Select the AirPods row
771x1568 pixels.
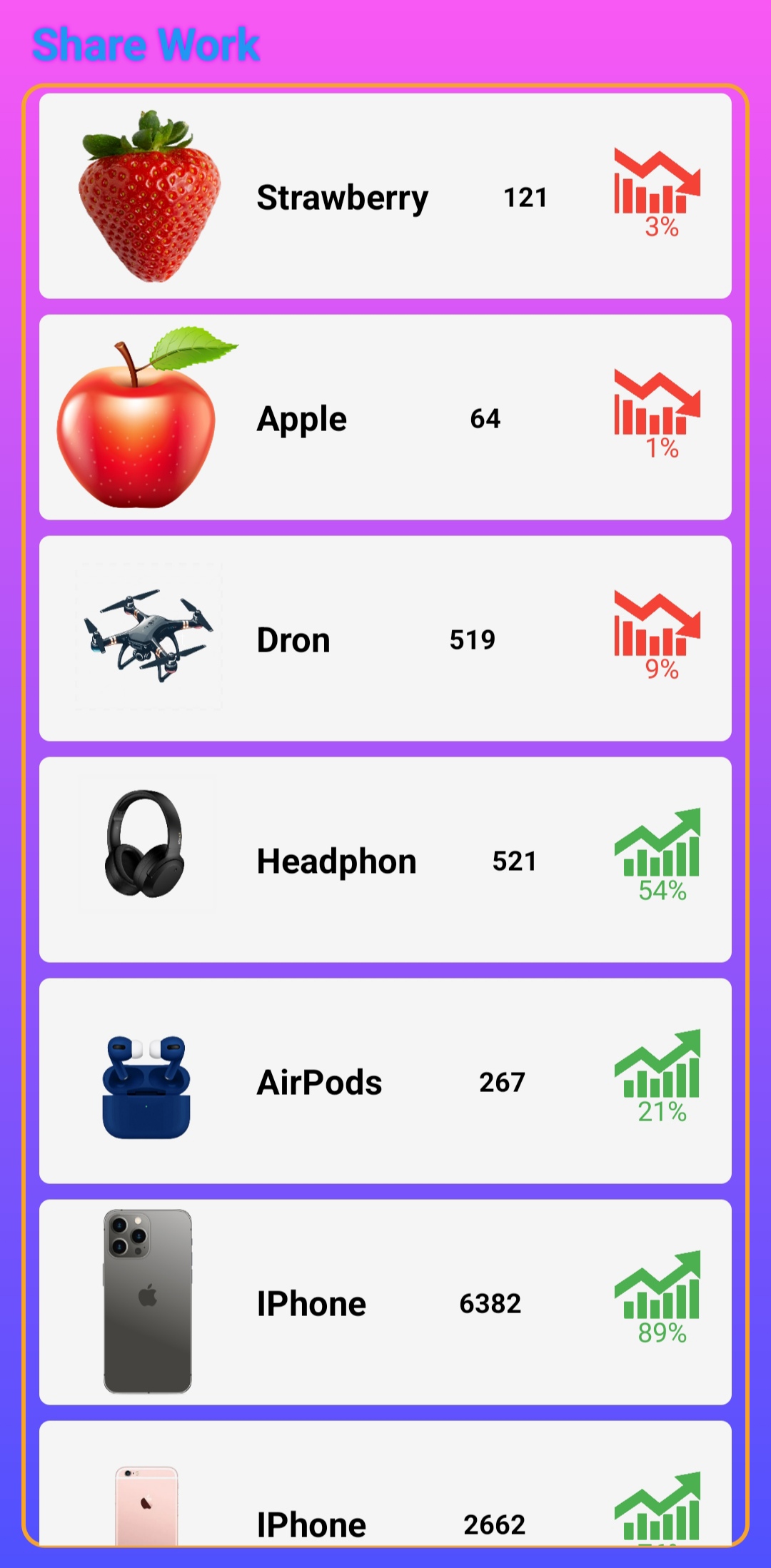pyautogui.click(x=385, y=1081)
